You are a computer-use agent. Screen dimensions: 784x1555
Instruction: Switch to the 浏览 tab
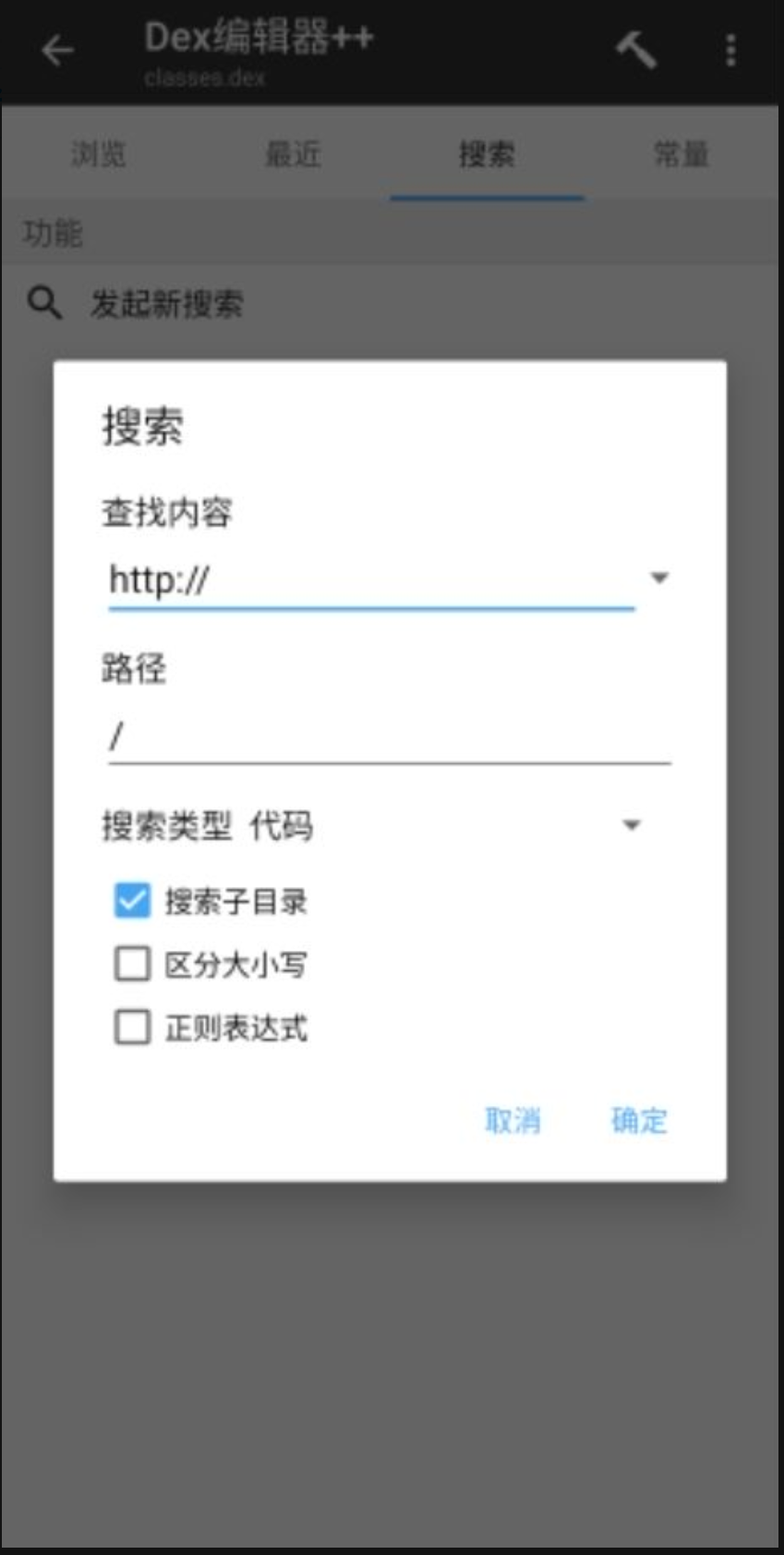pos(99,154)
